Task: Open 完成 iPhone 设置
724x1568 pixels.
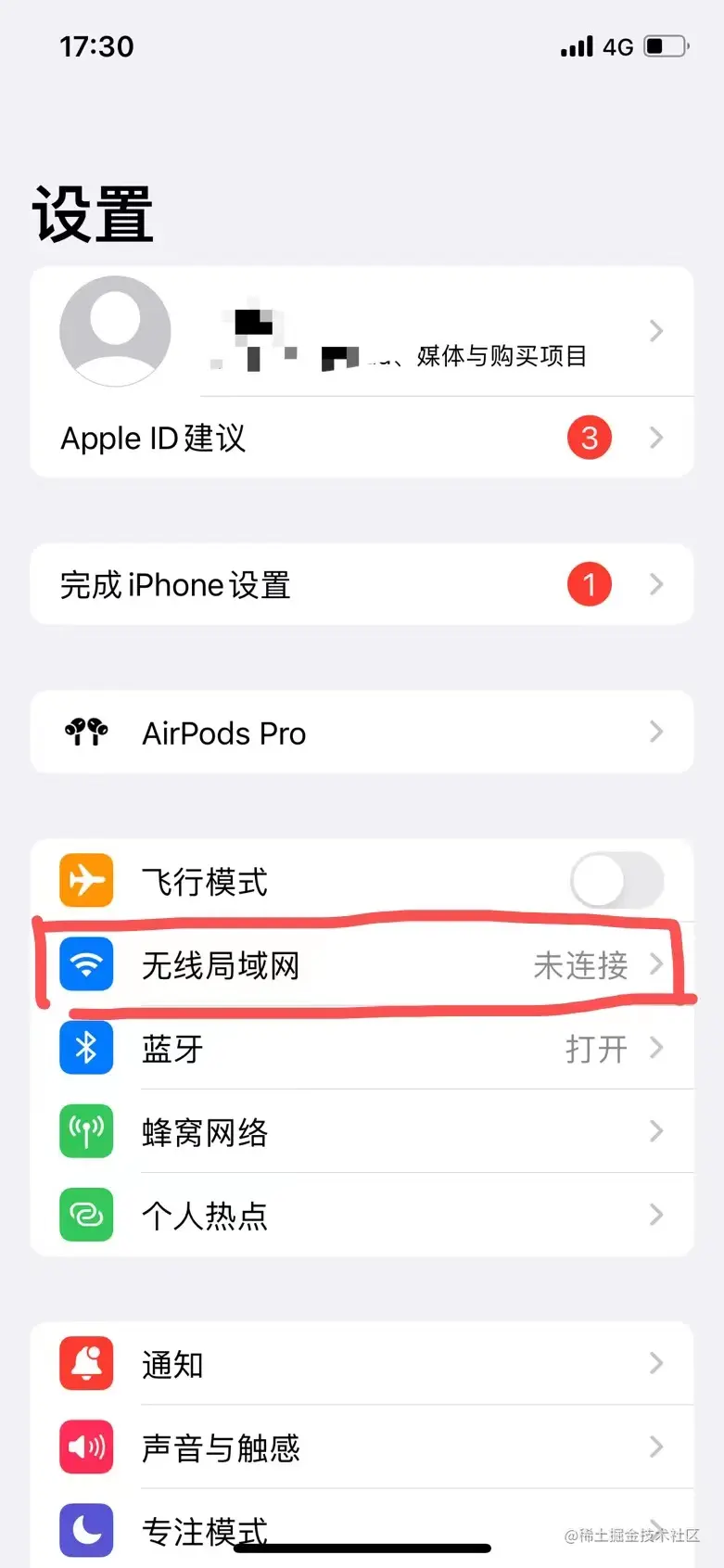Action: pos(362,585)
